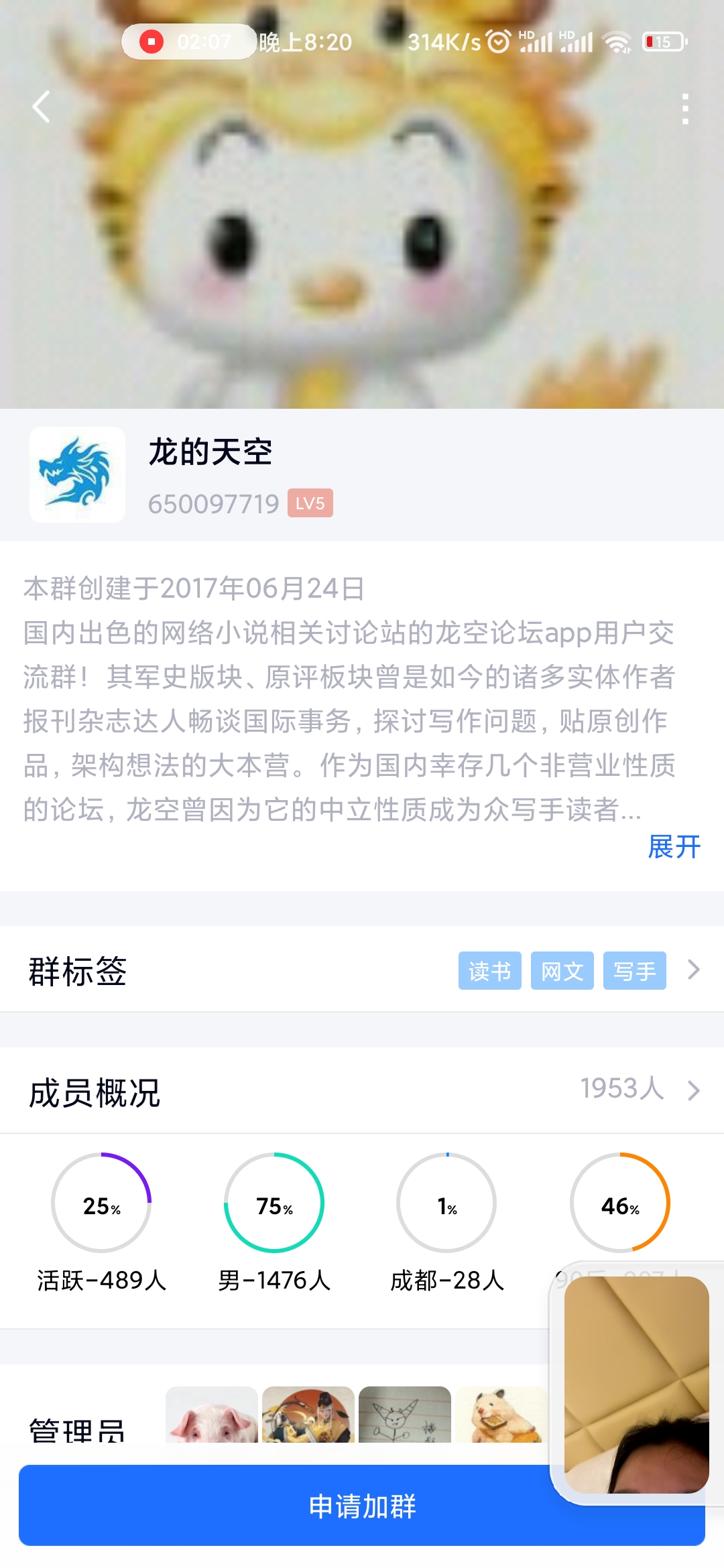Tap the screen recording indicator showing 02:07

(188, 40)
